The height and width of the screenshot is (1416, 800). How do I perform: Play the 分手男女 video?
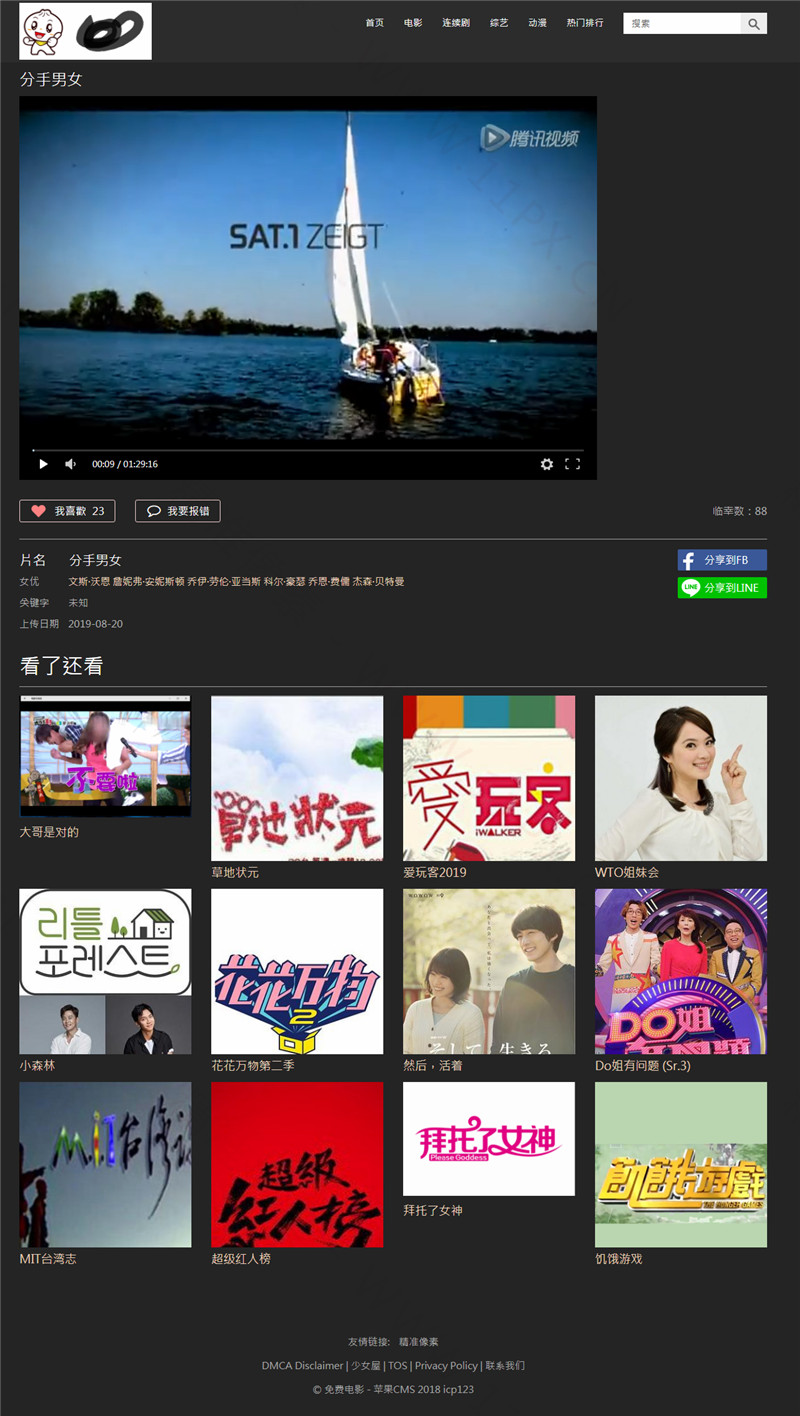pyautogui.click(x=43, y=464)
